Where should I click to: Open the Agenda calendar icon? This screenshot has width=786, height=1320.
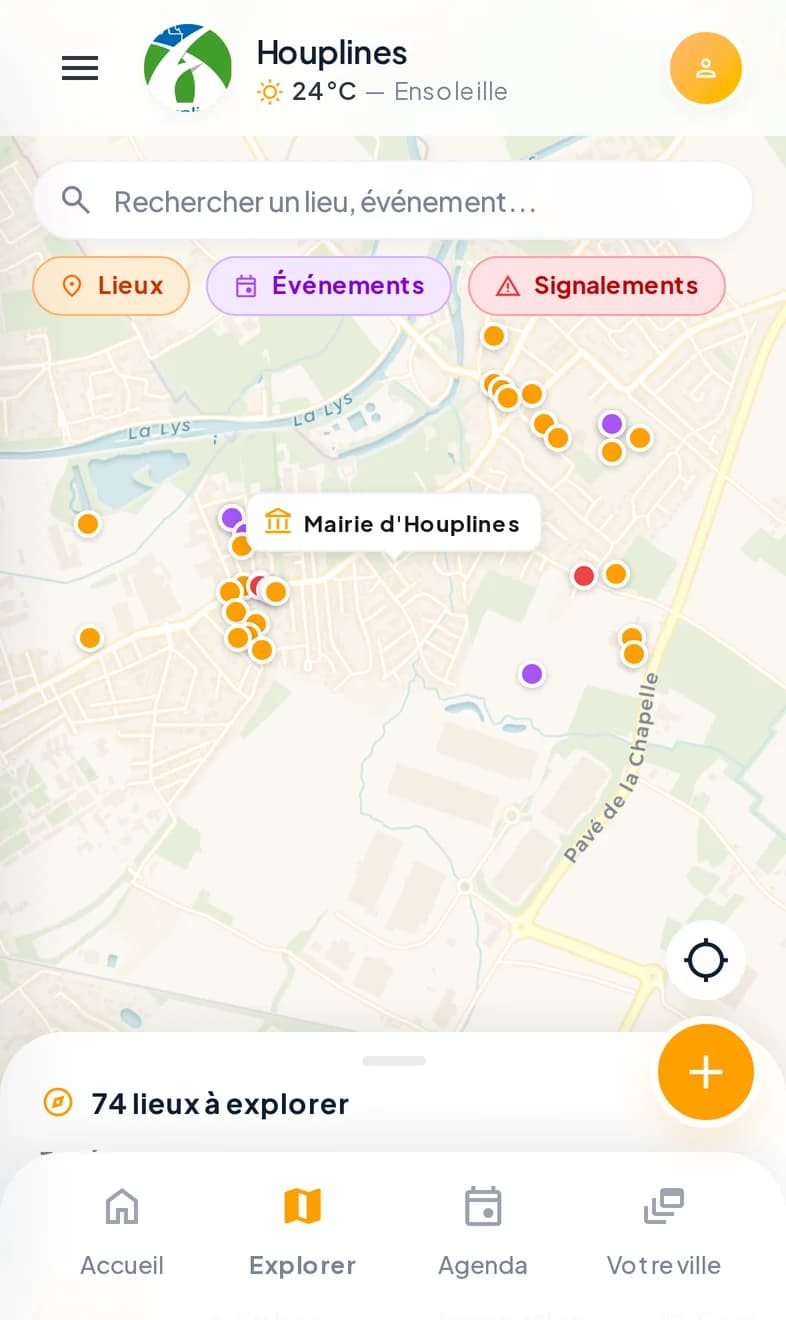pos(483,1207)
